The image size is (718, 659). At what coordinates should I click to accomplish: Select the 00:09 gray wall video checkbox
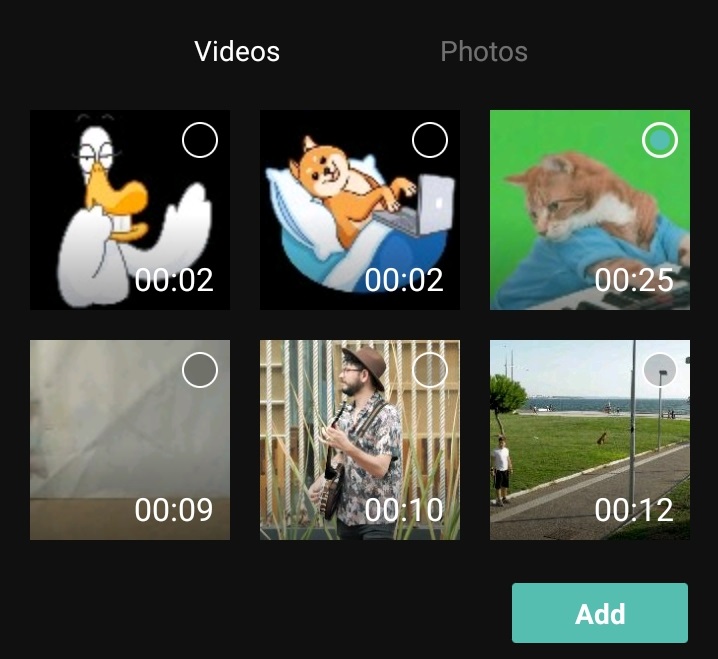(200, 371)
